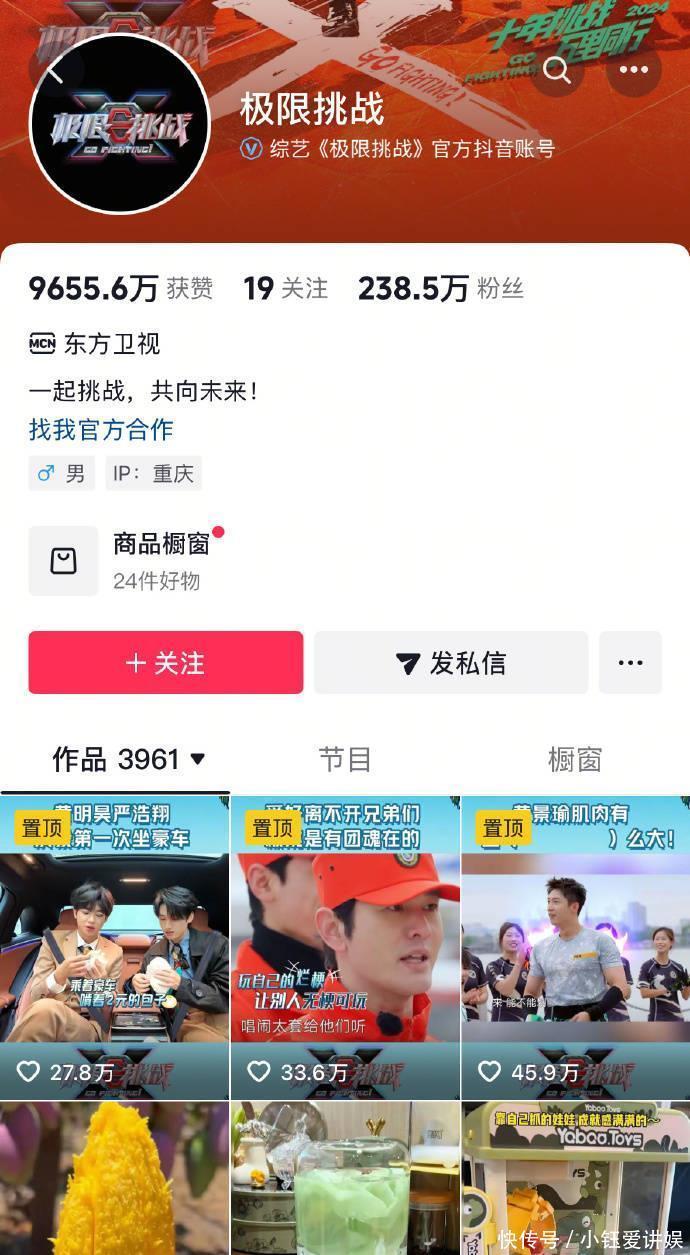Send a private message via 发私信
This screenshot has width=690, height=1255.
[451, 663]
